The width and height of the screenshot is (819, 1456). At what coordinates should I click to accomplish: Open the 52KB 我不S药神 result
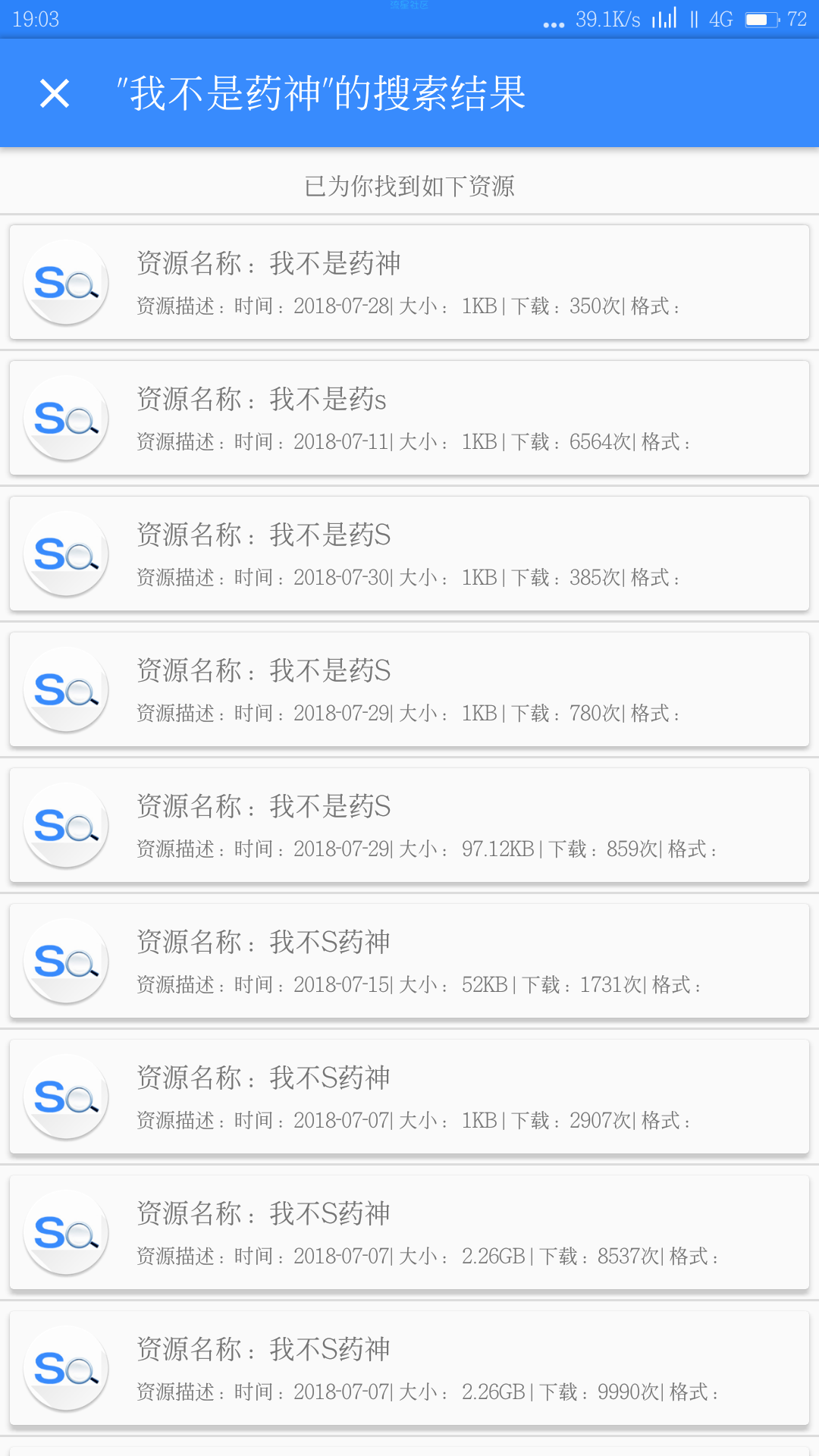[409, 961]
